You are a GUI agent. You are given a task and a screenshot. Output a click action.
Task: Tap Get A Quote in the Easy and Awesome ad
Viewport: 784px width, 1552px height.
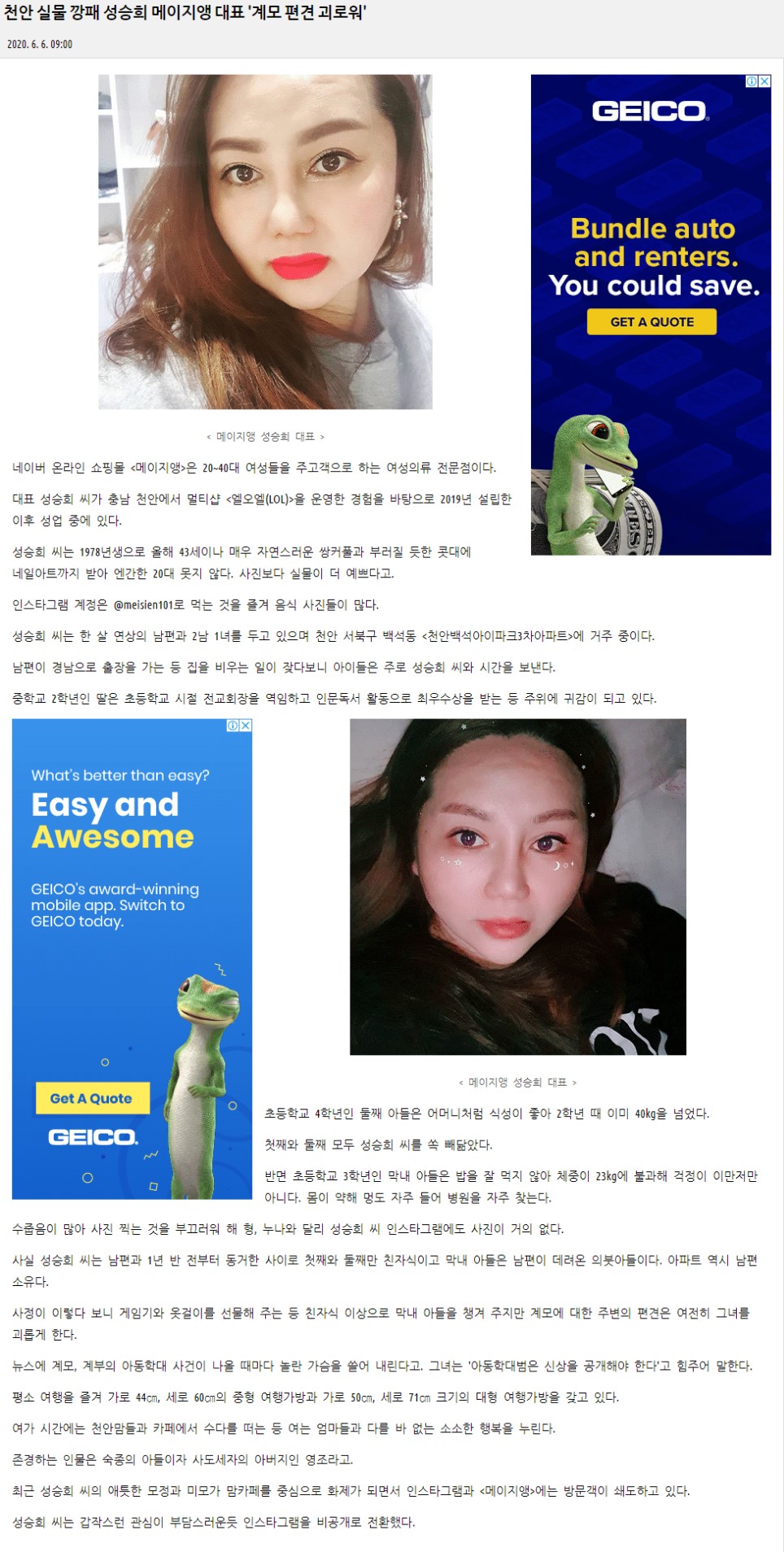pos(92,1098)
